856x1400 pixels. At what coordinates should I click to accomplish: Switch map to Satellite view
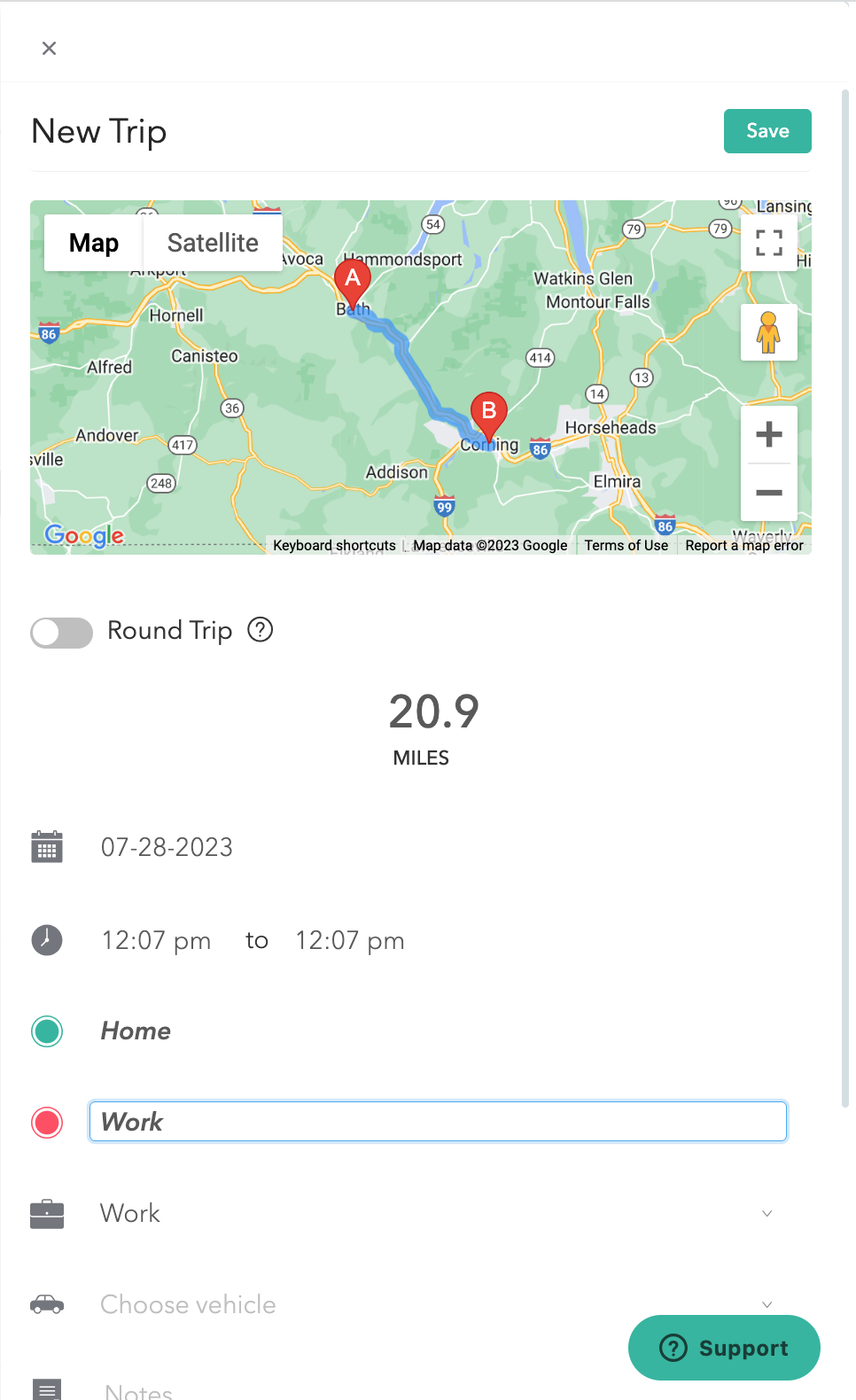213,243
